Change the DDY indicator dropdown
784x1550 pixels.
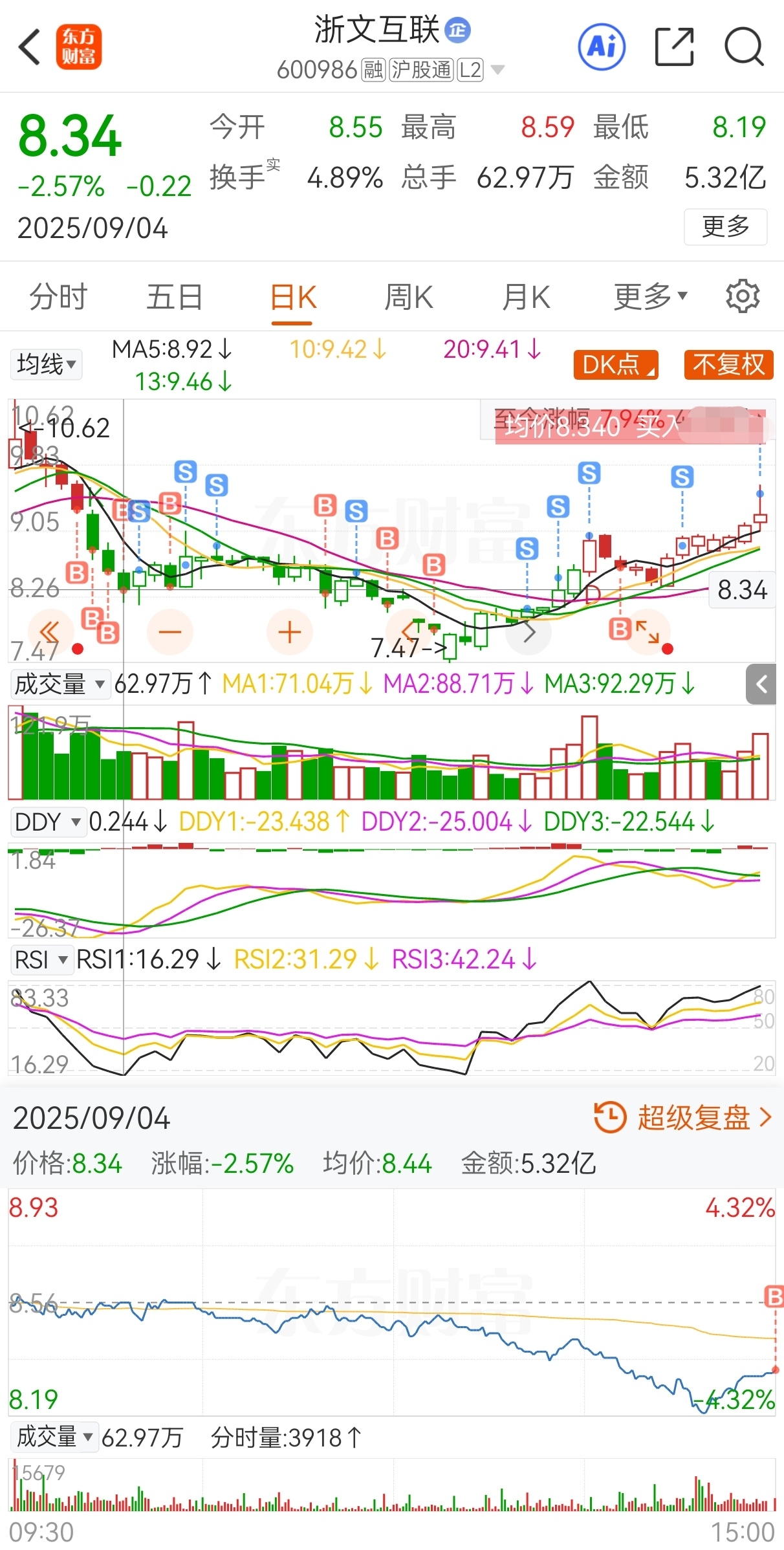coord(48,822)
